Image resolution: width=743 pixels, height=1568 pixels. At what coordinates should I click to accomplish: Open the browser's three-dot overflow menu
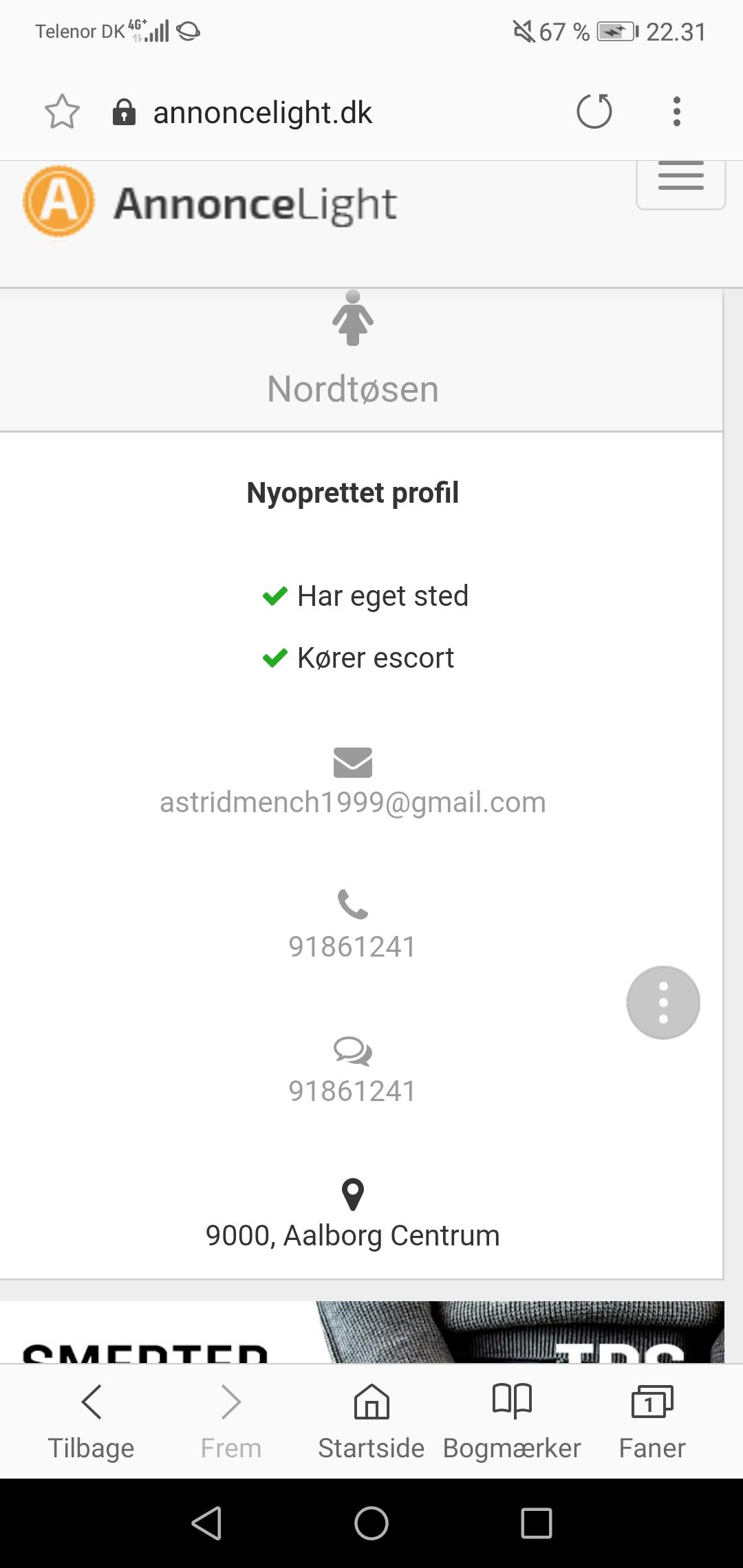click(x=677, y=111)
